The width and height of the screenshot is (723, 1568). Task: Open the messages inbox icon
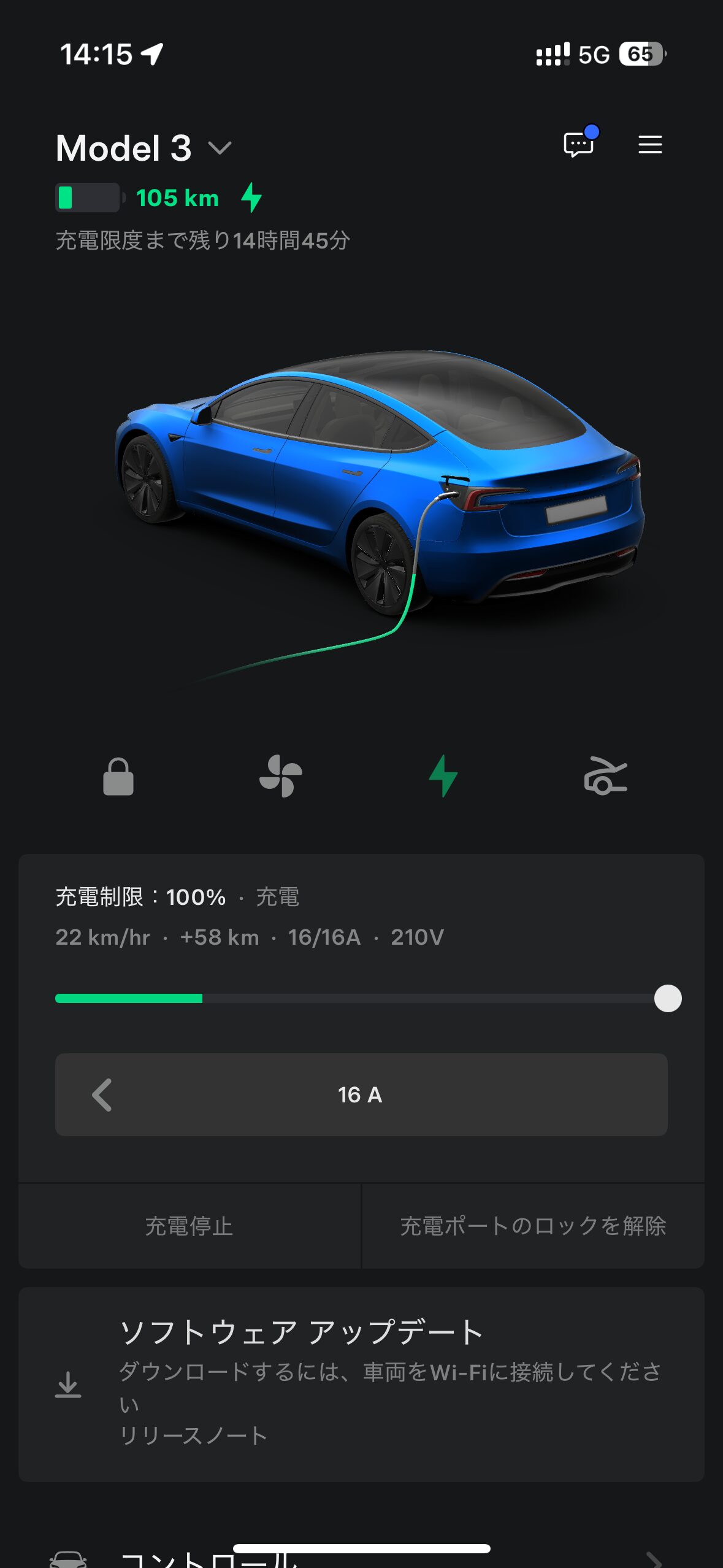(578, 145)
